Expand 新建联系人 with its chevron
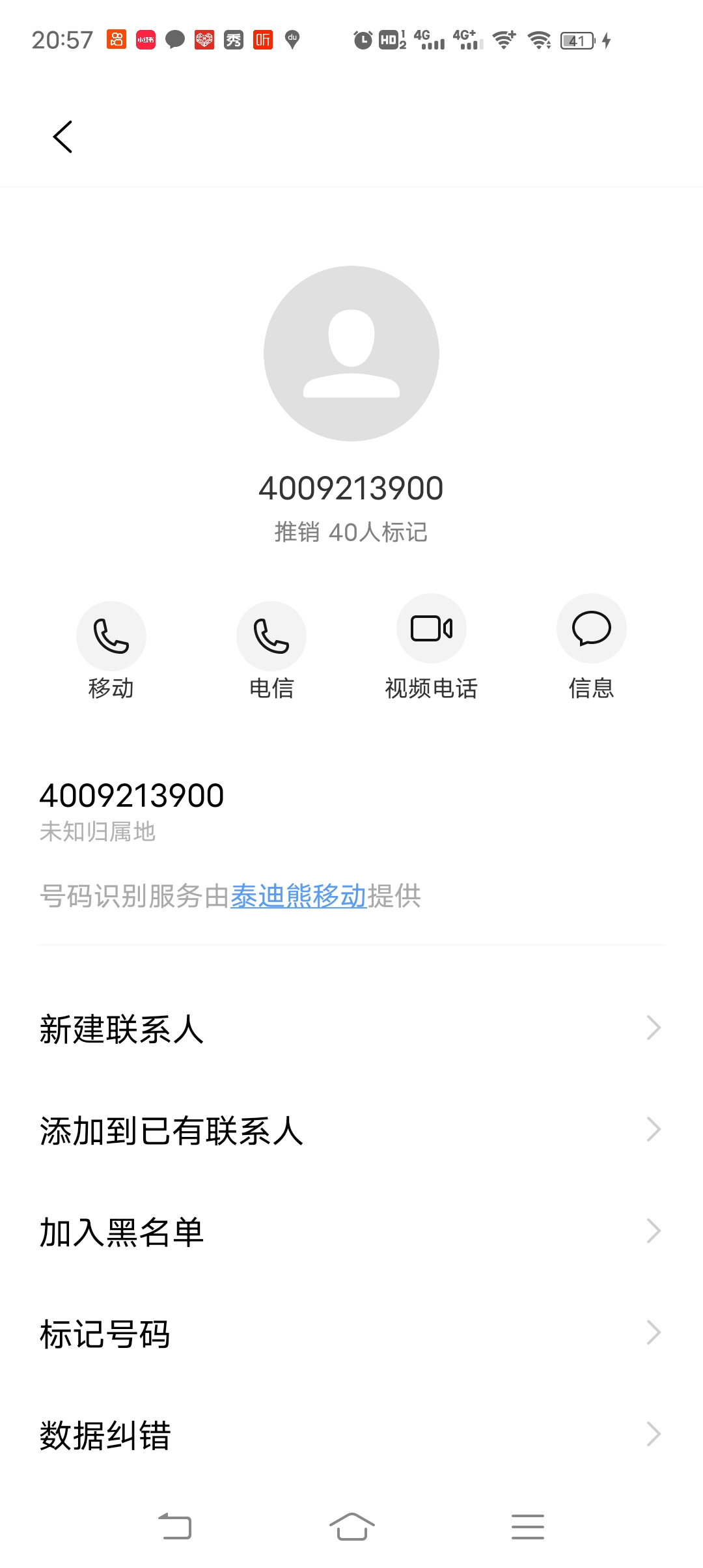 click(654, 1028)
